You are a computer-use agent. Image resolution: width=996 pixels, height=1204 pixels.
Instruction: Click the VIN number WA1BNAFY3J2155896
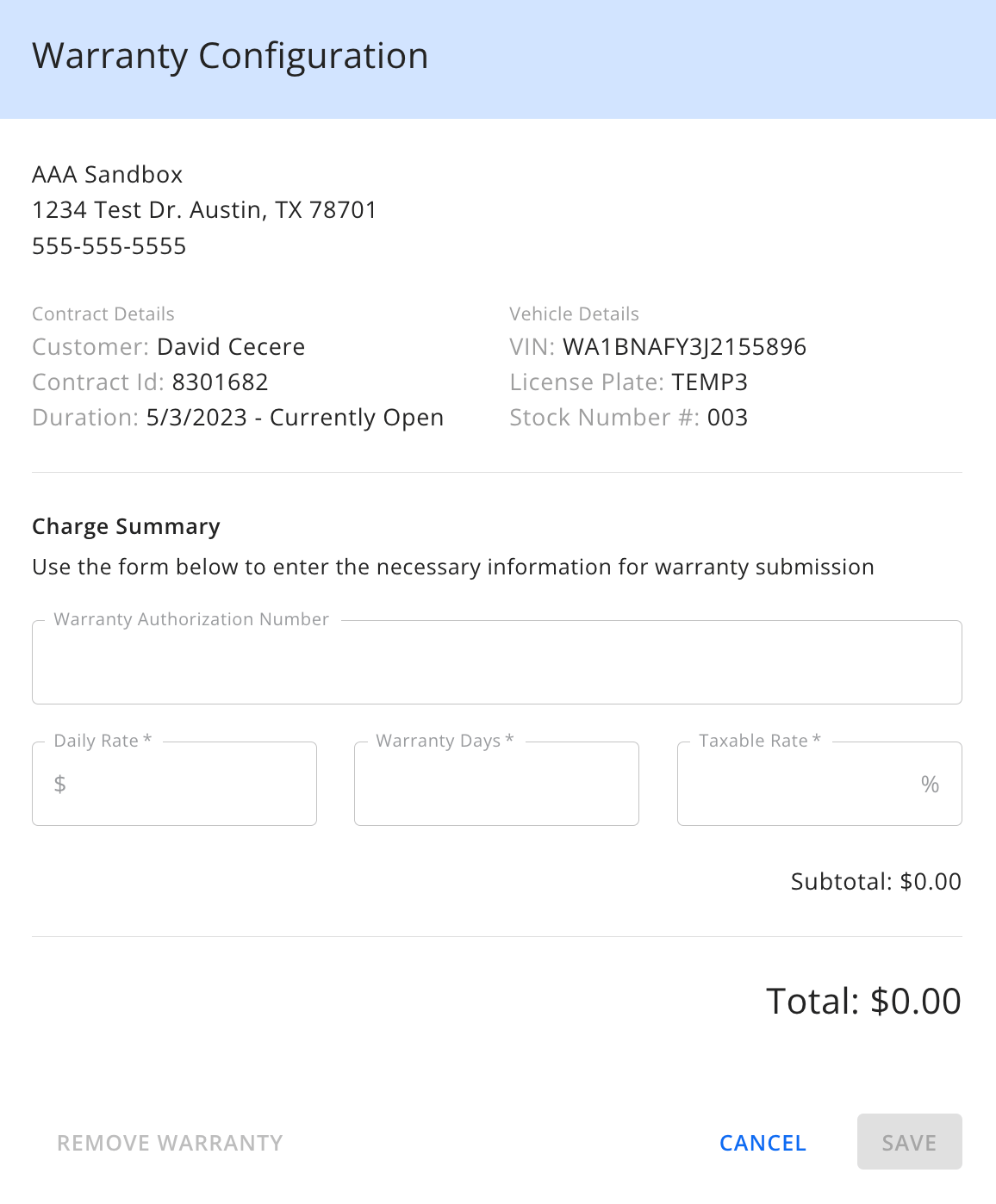(684, 346)
